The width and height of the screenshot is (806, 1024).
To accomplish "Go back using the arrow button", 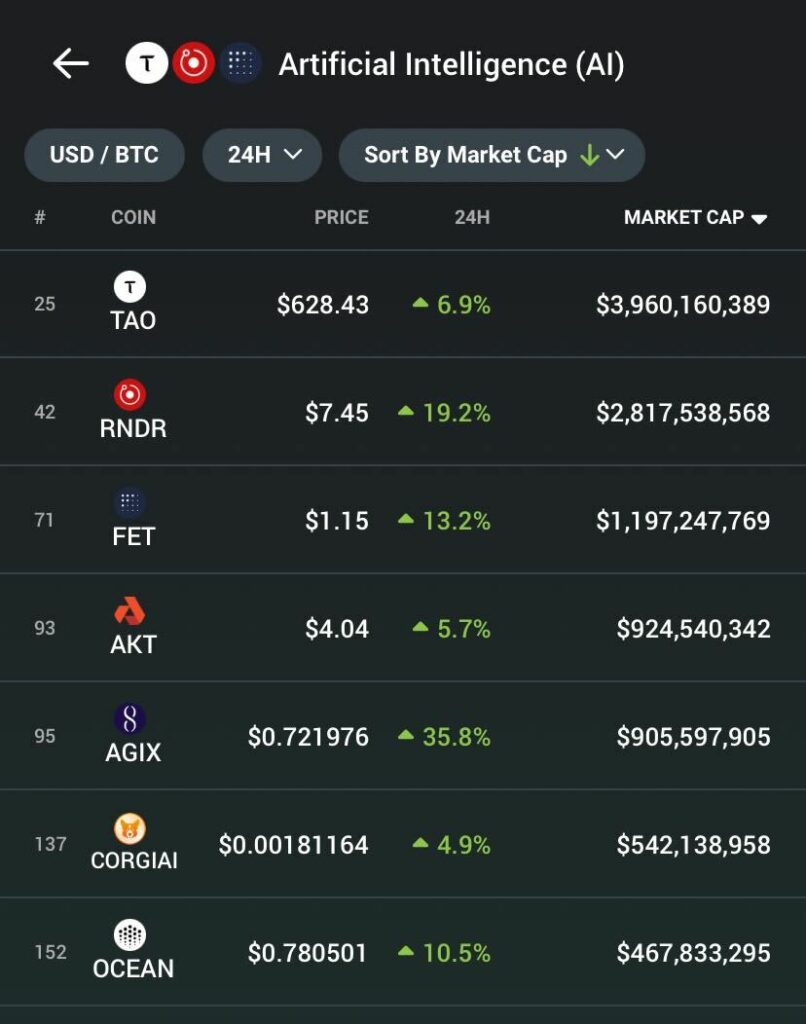I will point(69,63).
